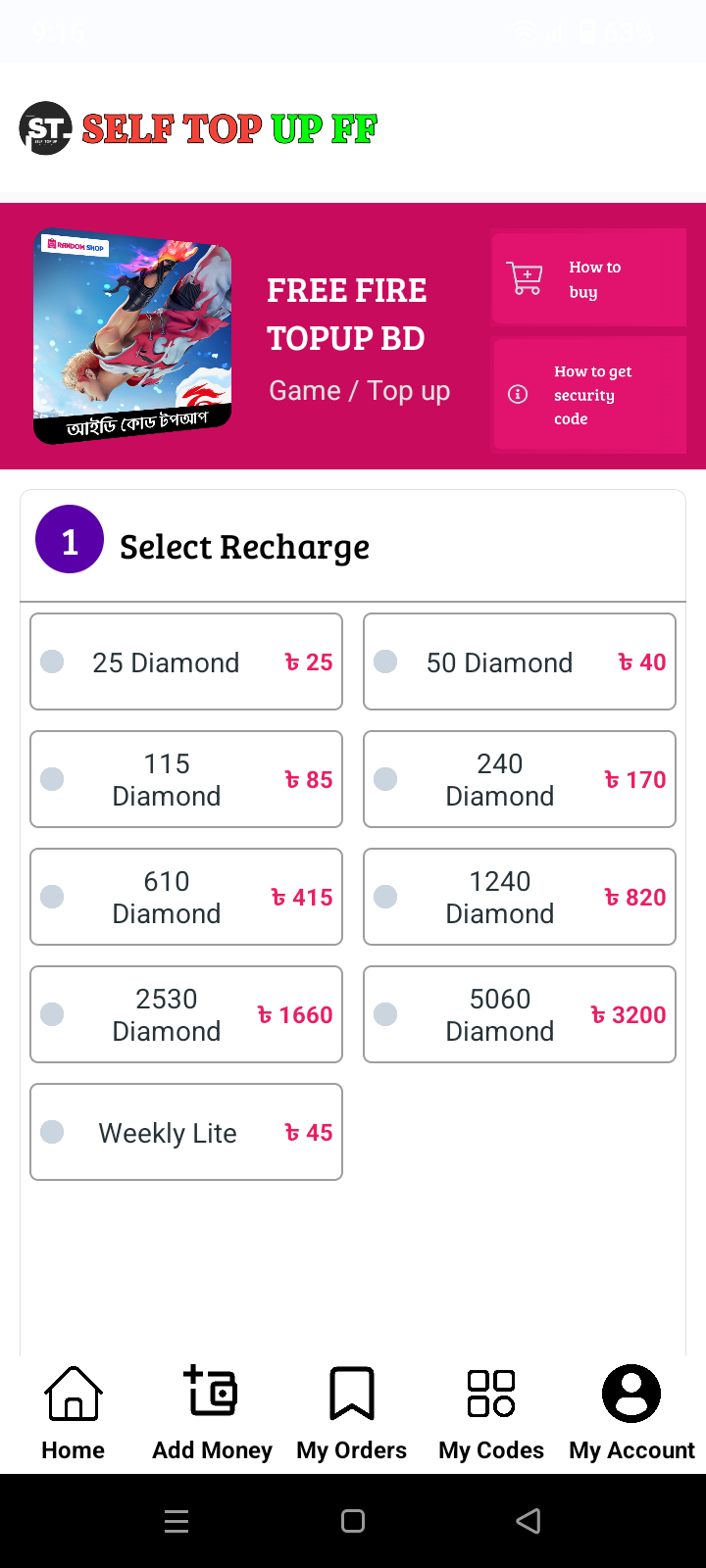Select the 610 Diamond option

point(186,897)
